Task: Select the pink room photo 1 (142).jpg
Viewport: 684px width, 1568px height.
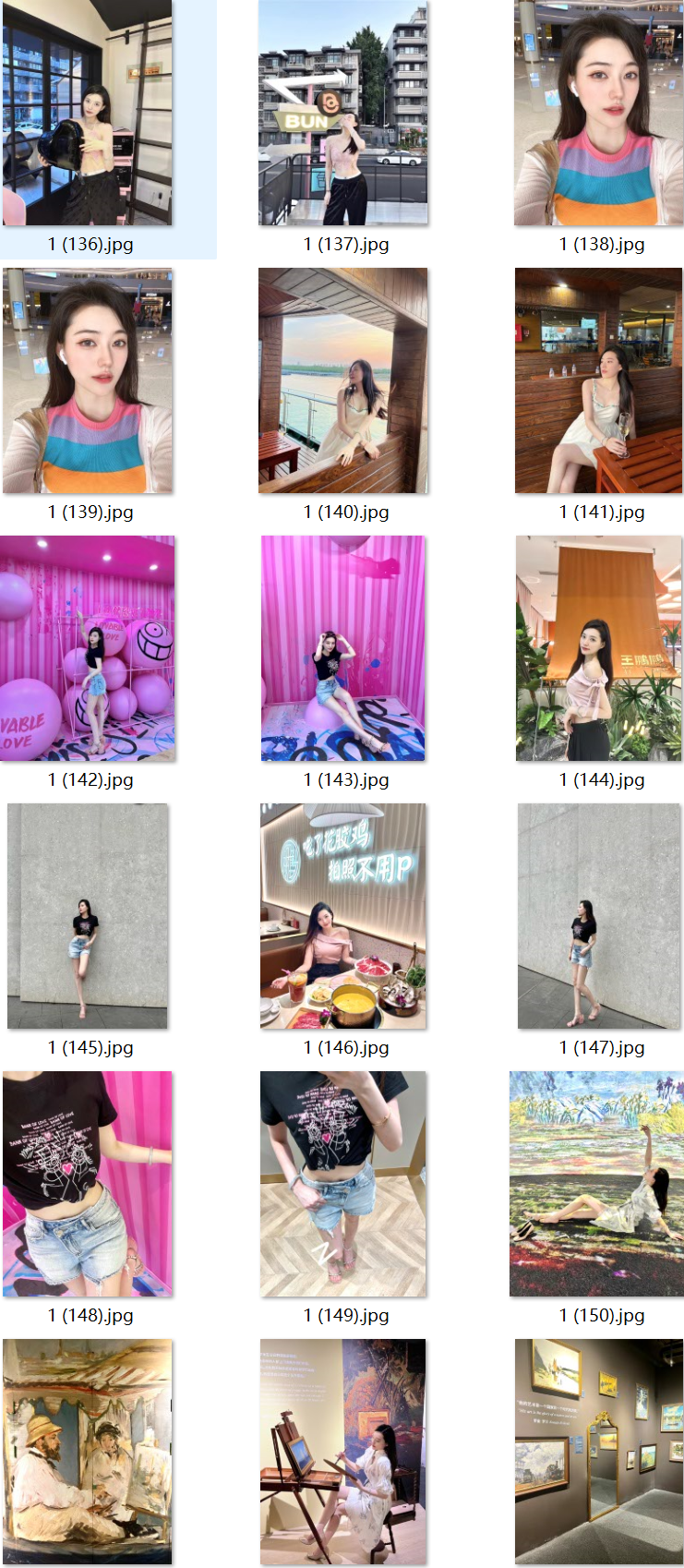Action: [x=88, y=648]
